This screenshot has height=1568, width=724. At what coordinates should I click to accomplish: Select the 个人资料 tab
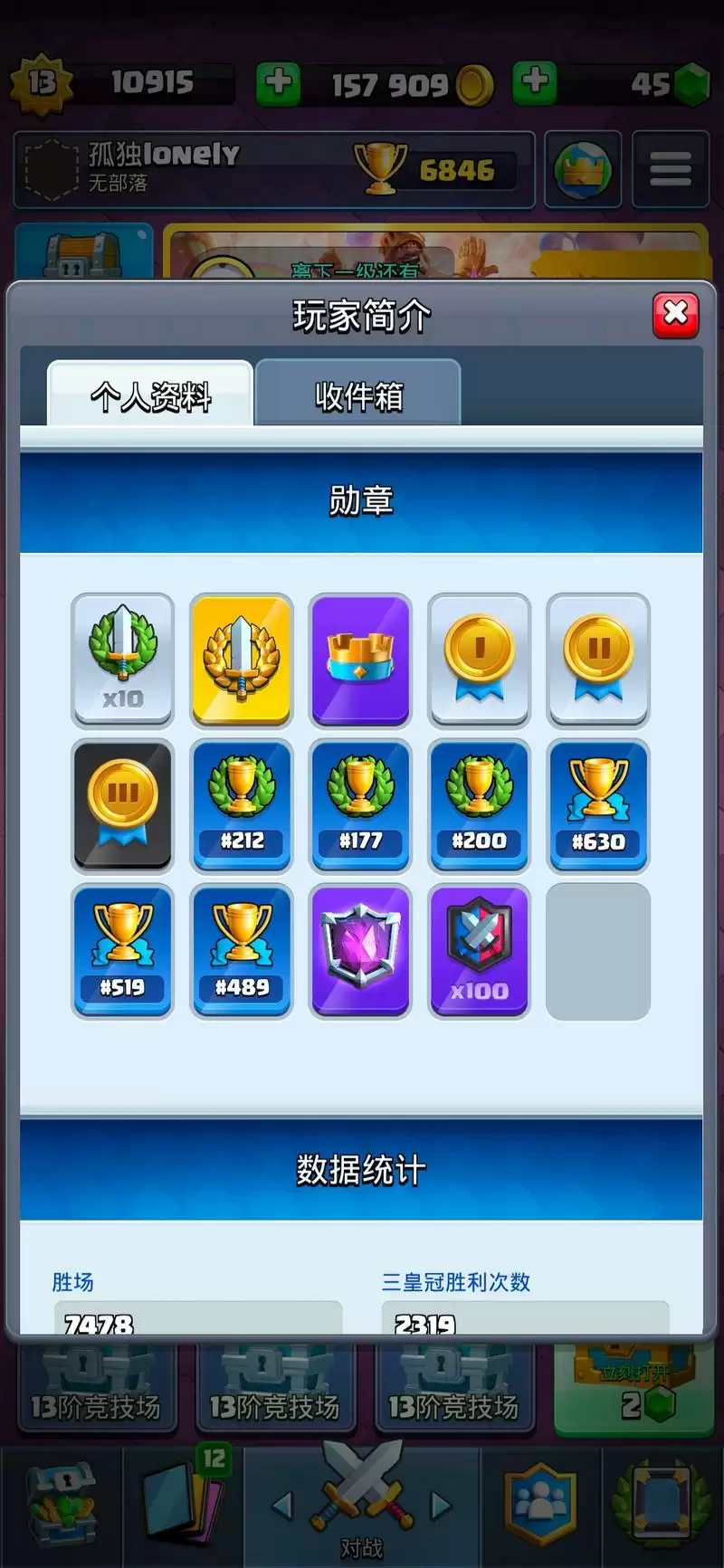coord(150,395)
